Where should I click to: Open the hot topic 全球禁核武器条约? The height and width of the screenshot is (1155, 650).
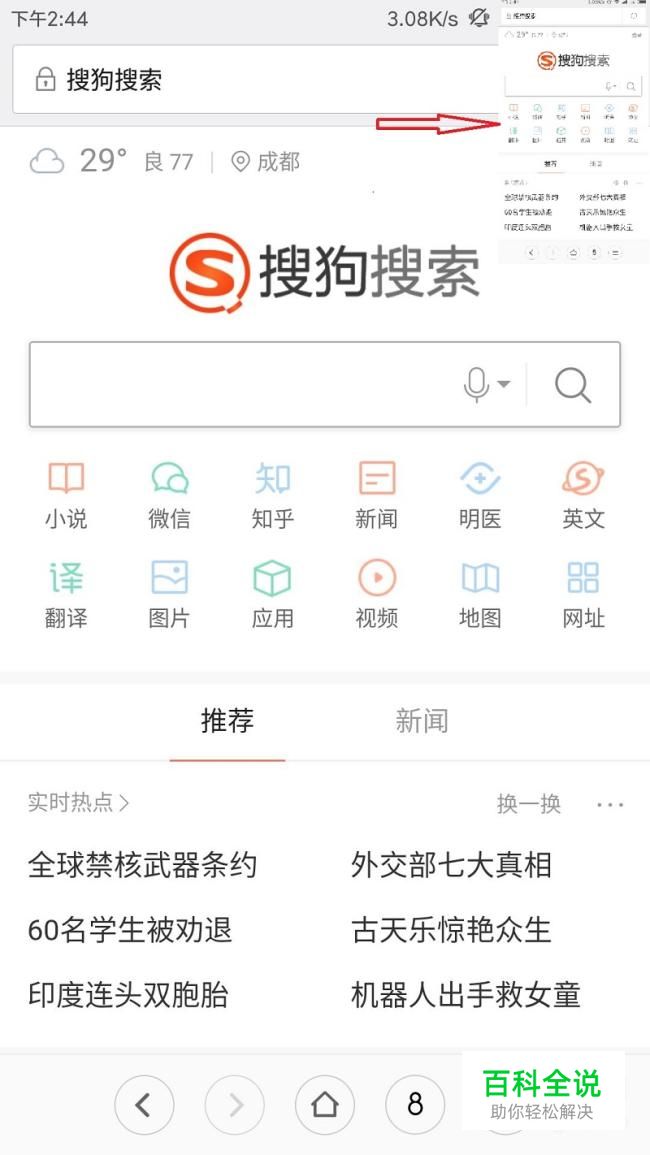(143, 865)
